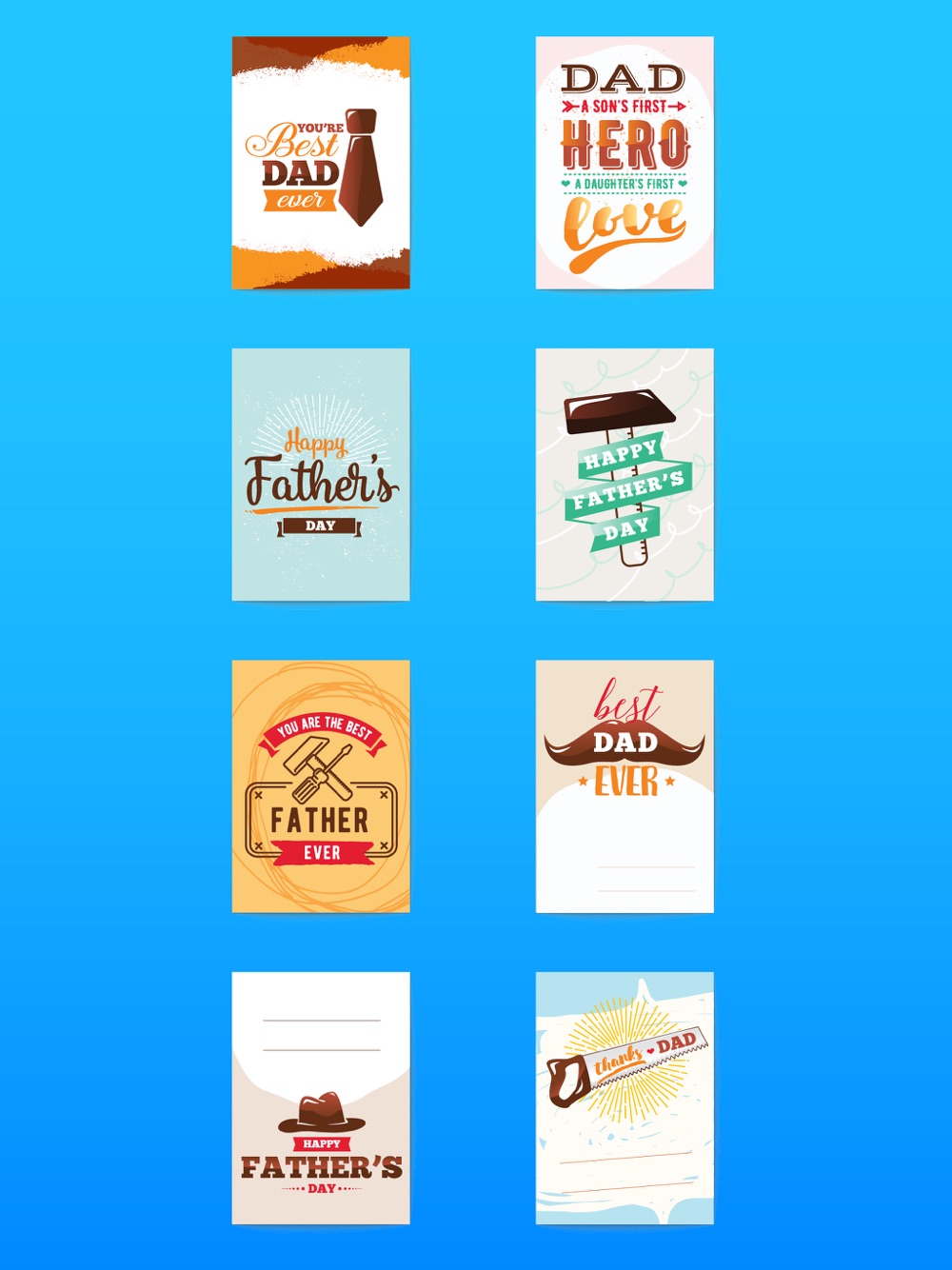Viewport: 952px width, 1270px height.
Task: Open the hammer 'Happy Father's Day' ribbon card
Action: [625, 474]
